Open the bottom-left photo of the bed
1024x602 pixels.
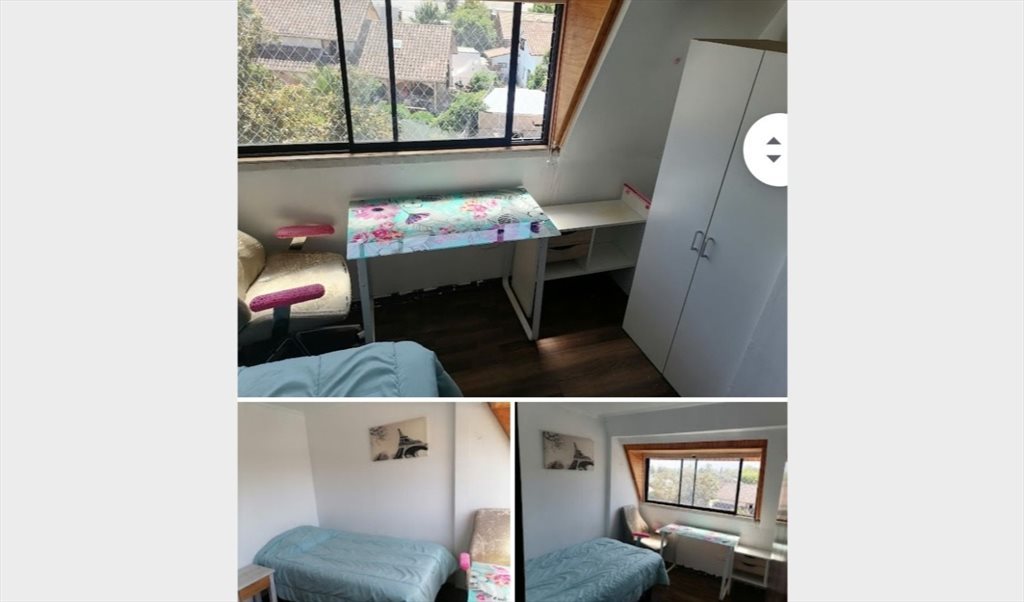click(373, 502)
